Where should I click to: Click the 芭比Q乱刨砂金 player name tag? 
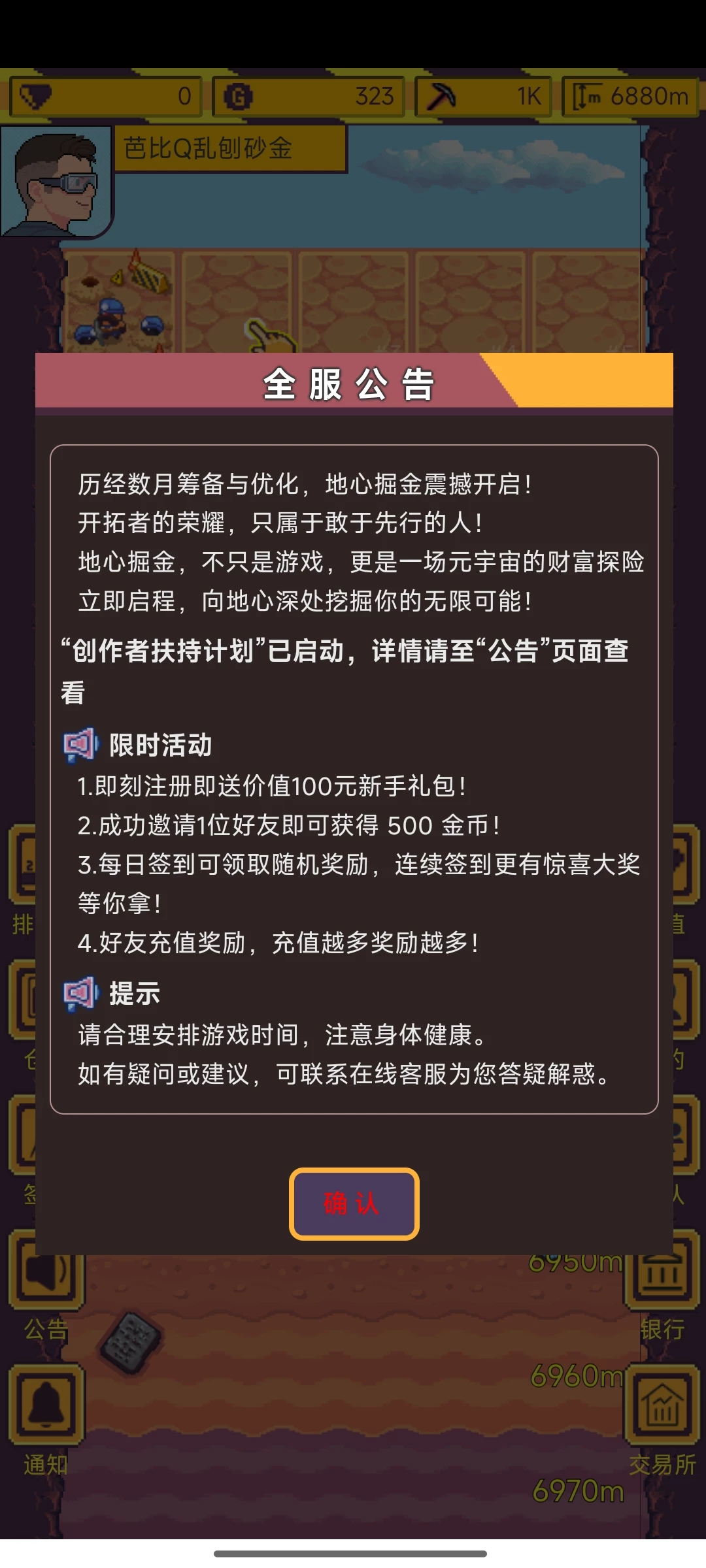click(x=230, y=147)
